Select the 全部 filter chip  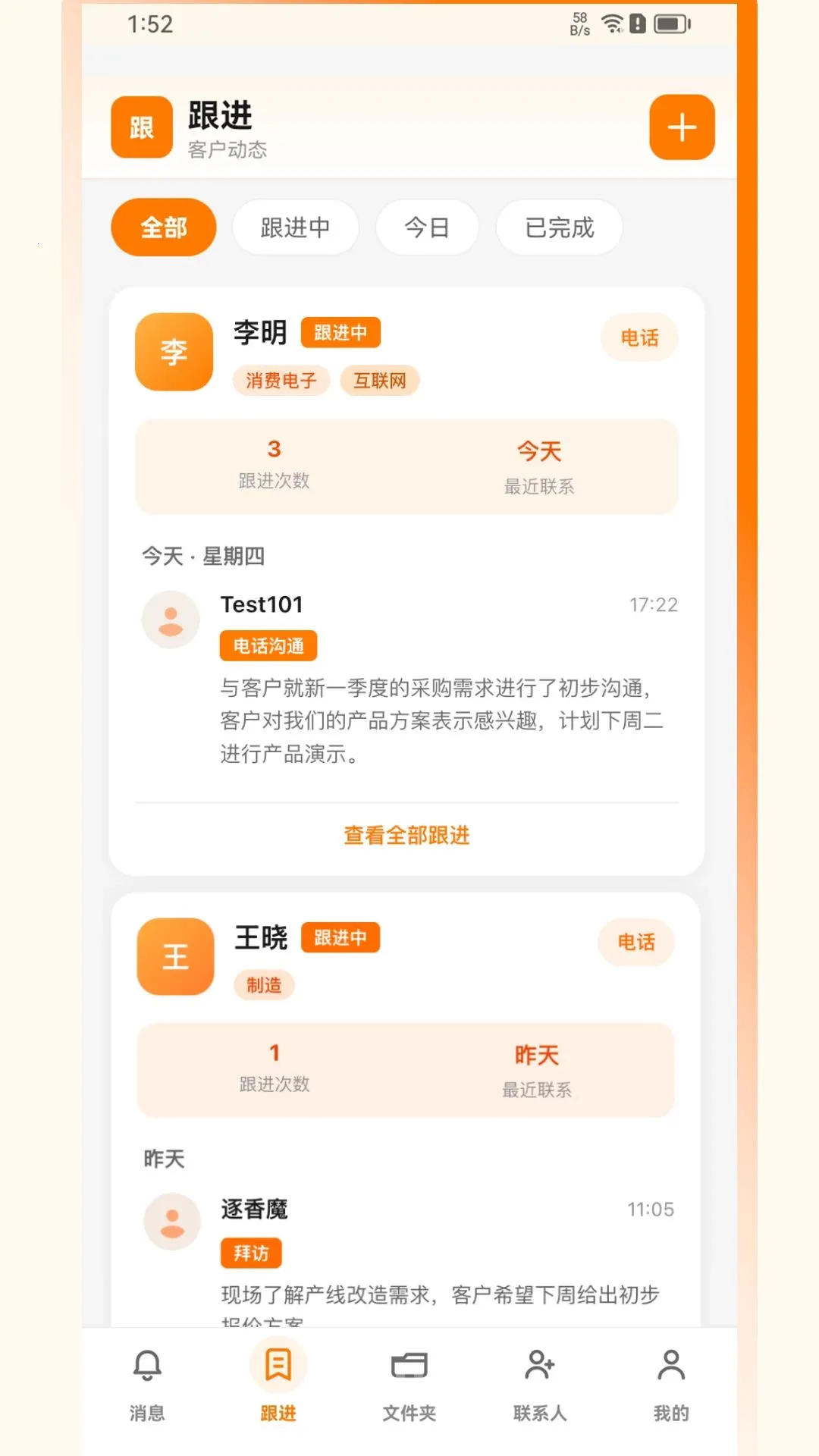tap(164, 227)
